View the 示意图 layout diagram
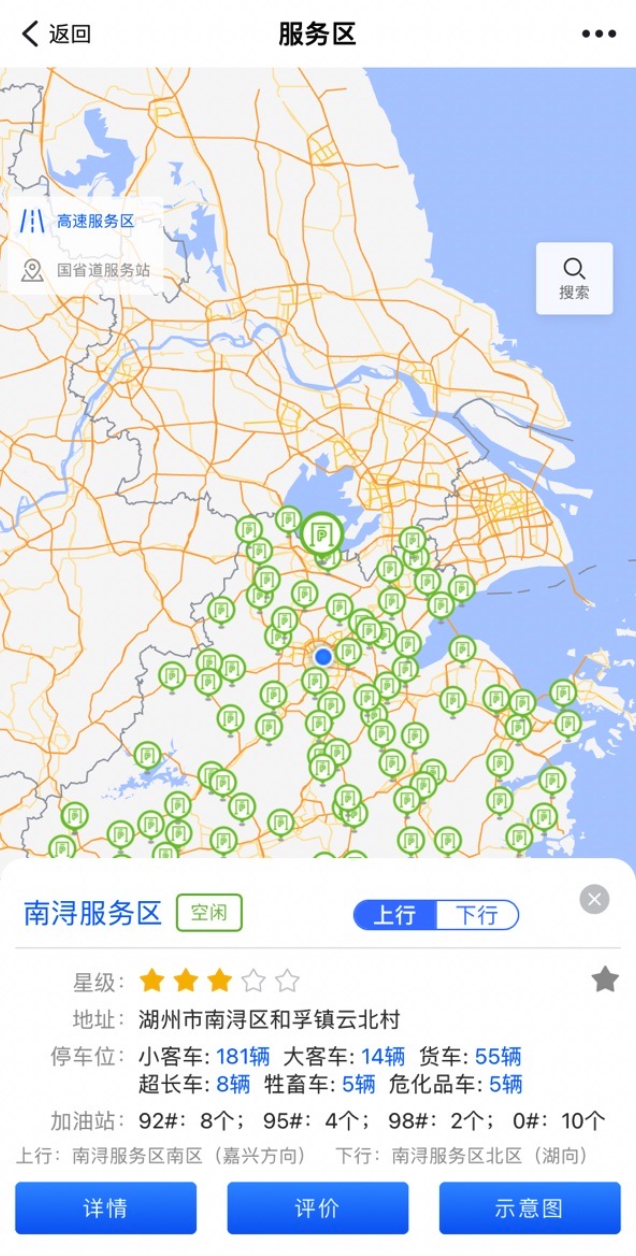Viewport: 636px width, 1256px height. pyautogui.click(x=528, y=1208)
